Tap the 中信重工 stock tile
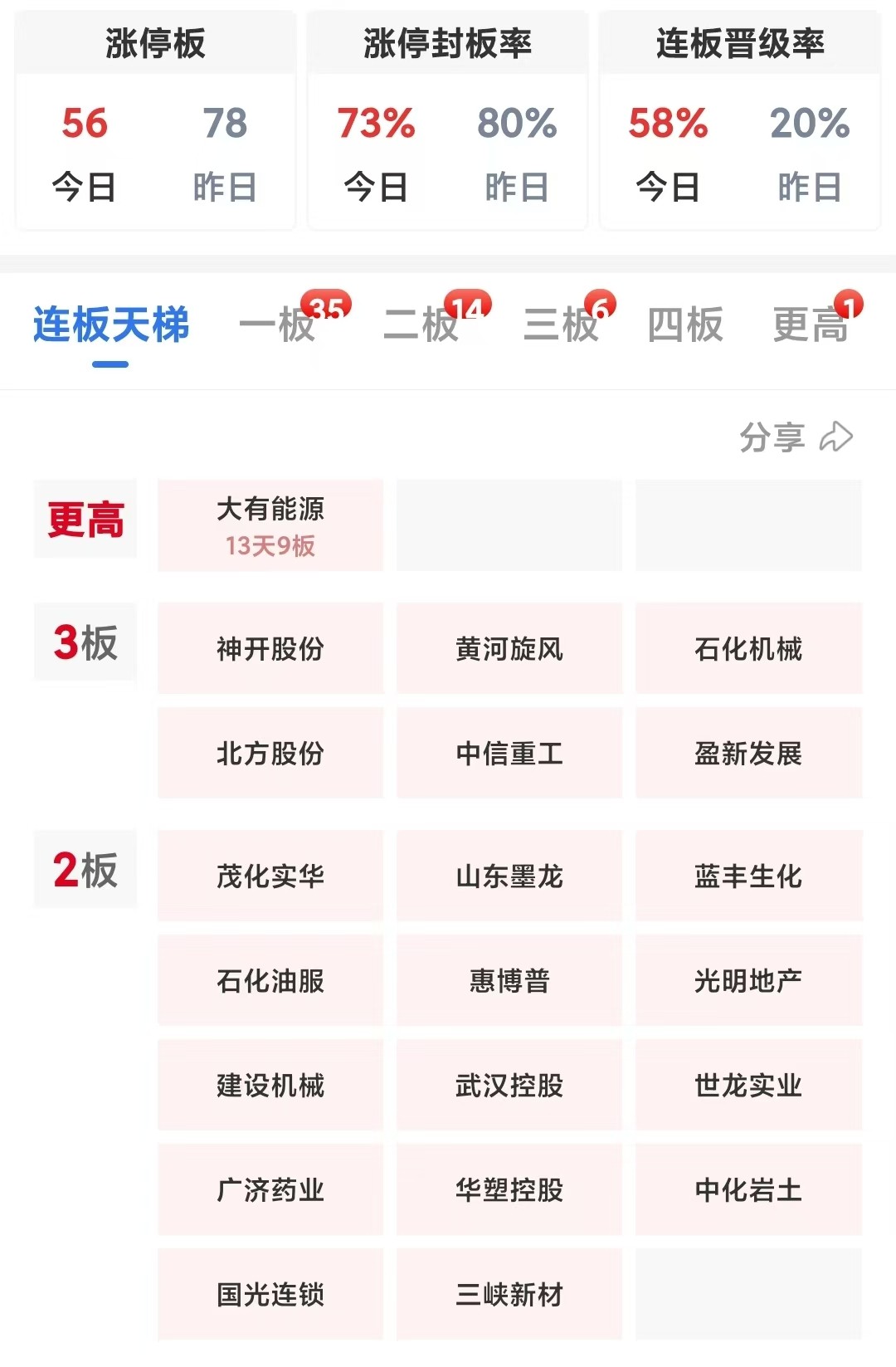896x1367 pixels. (509, 753)
